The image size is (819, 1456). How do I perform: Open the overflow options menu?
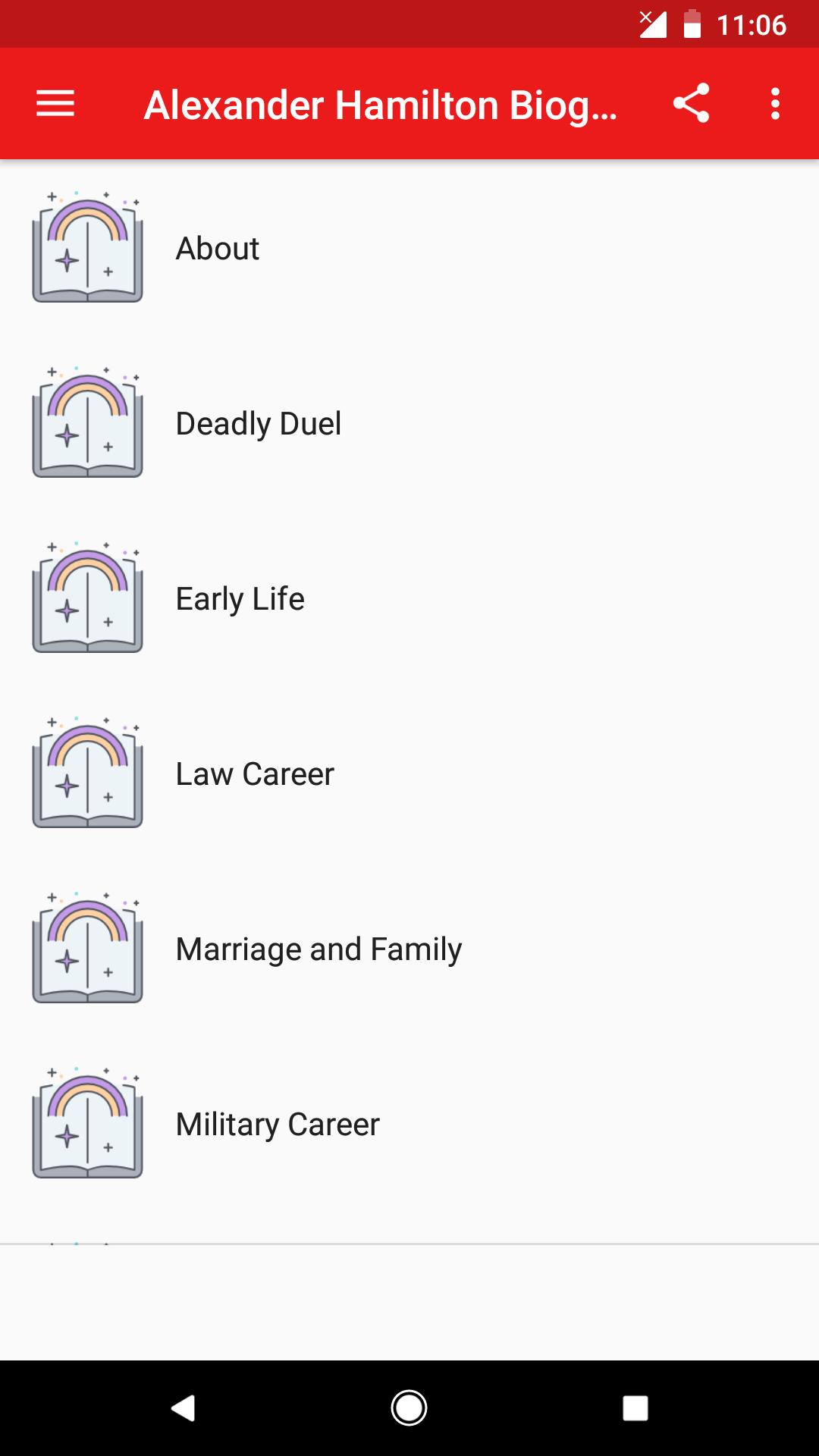pos(775,104)
